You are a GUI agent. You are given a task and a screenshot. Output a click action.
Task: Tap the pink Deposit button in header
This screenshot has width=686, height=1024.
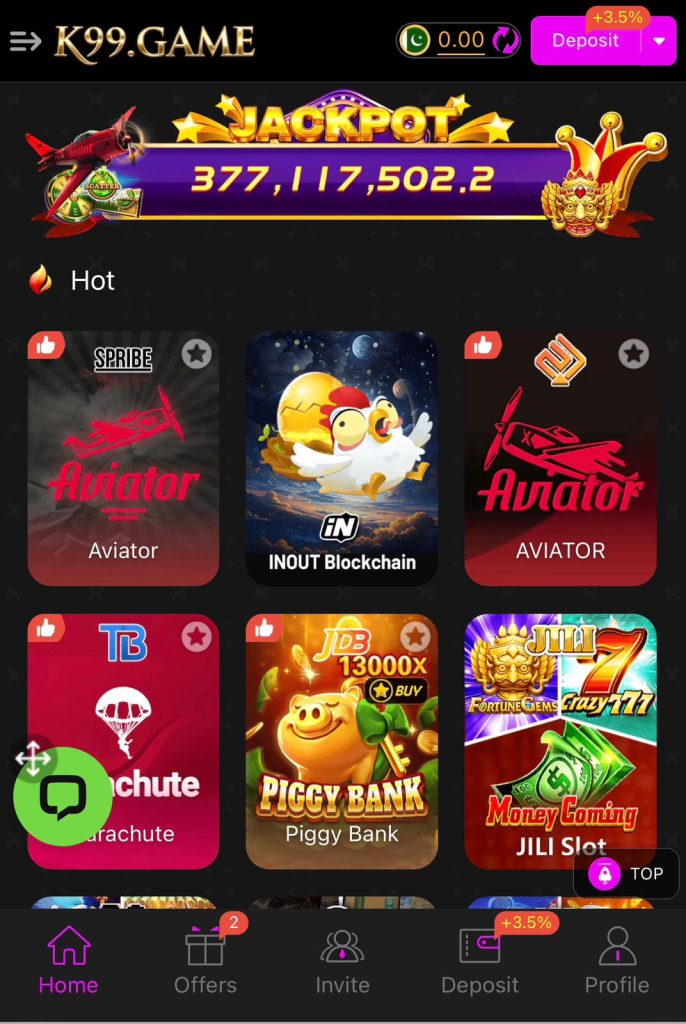click(x=586, y=41)
